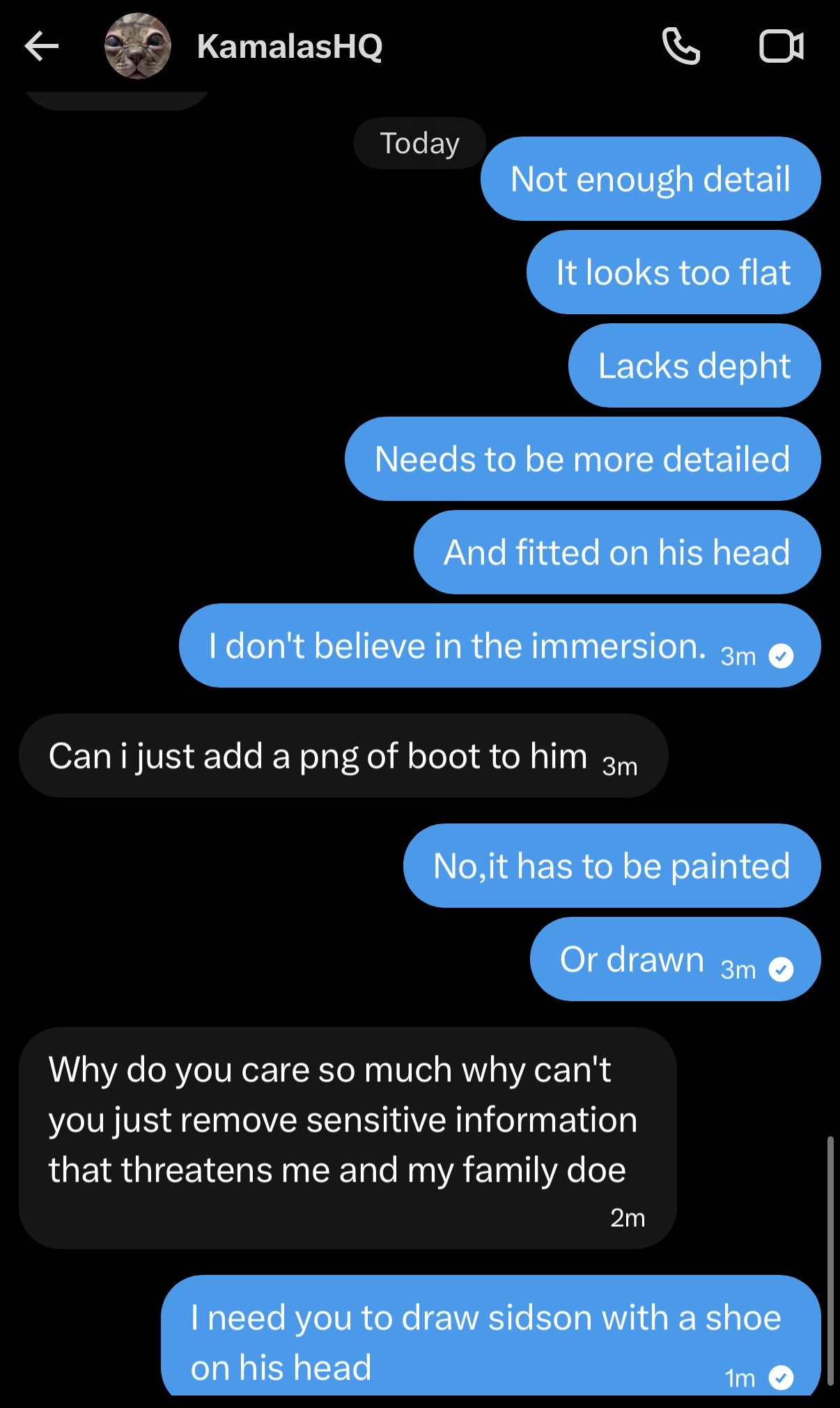Open KamalasHQ's profile picture

137,47
